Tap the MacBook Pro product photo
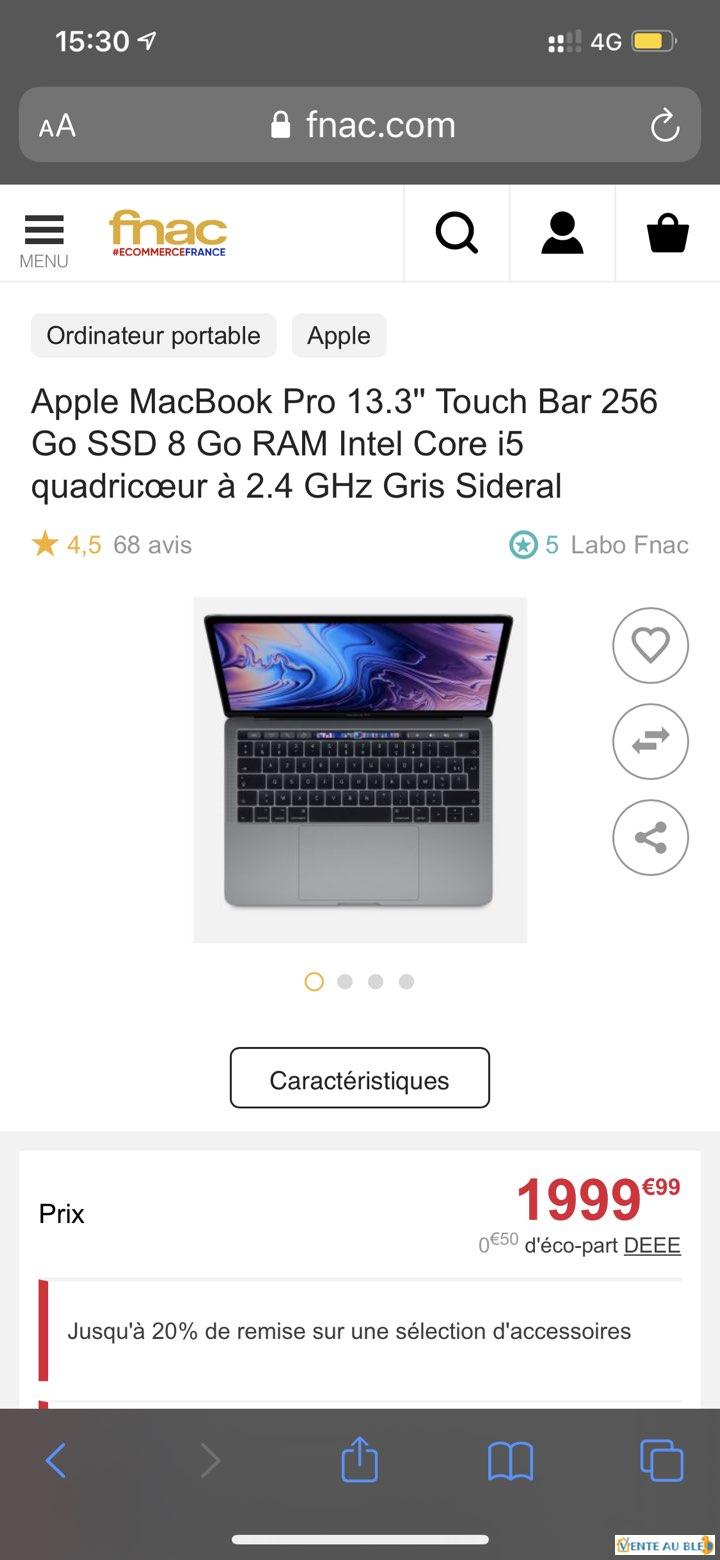 tap(359, 770)
